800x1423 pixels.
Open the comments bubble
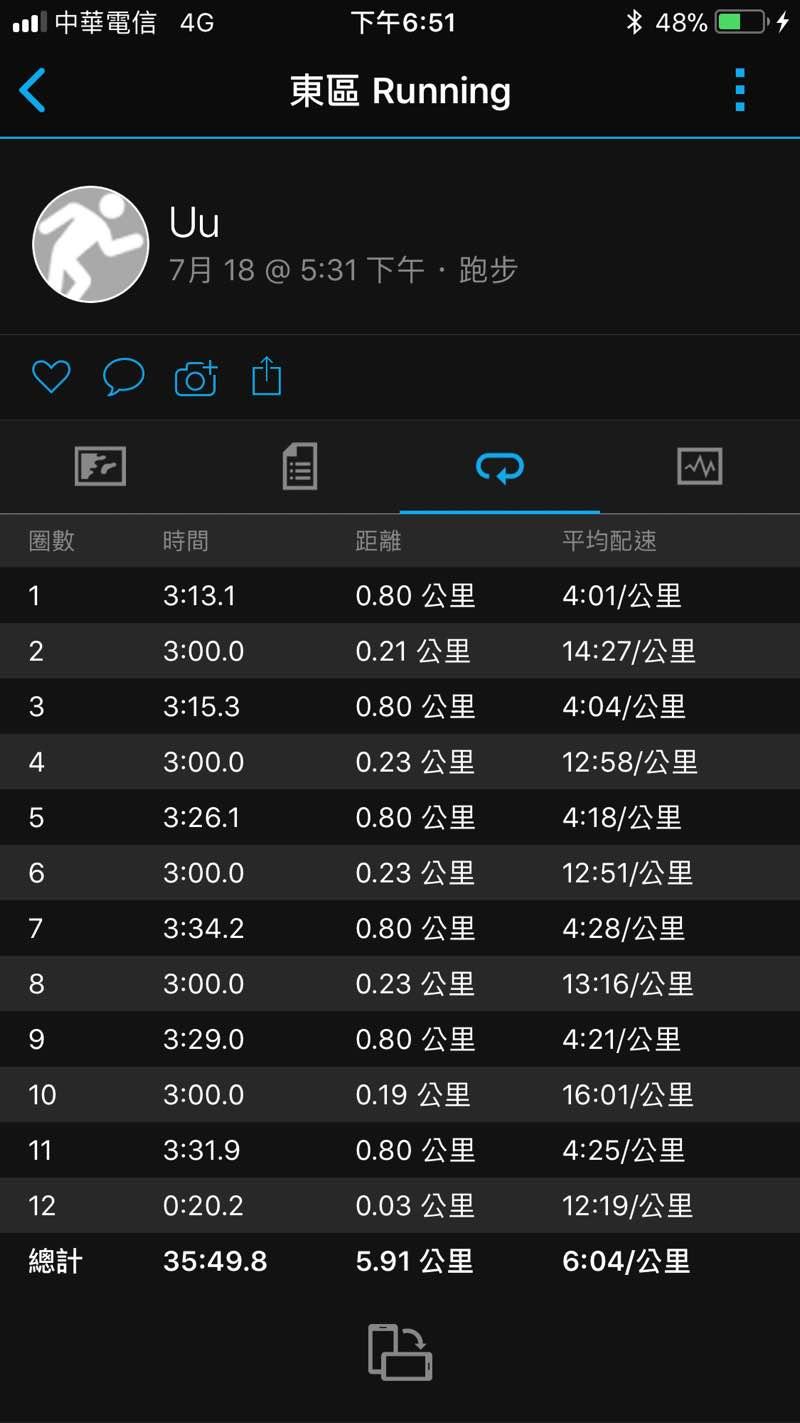pyautogui.click(x=124, y=377)
